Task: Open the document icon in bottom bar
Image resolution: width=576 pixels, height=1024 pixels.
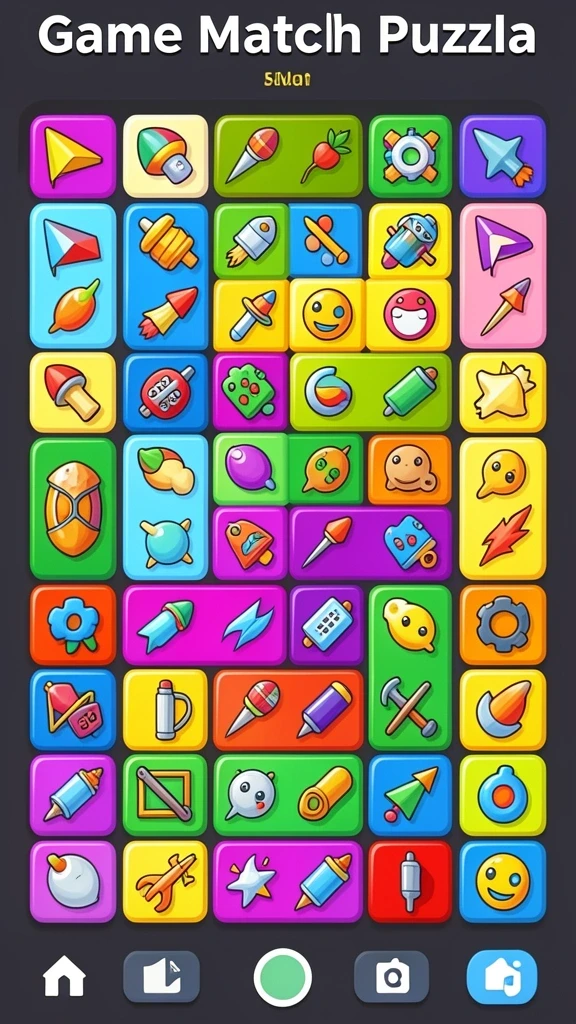Action: pos(161,977)
